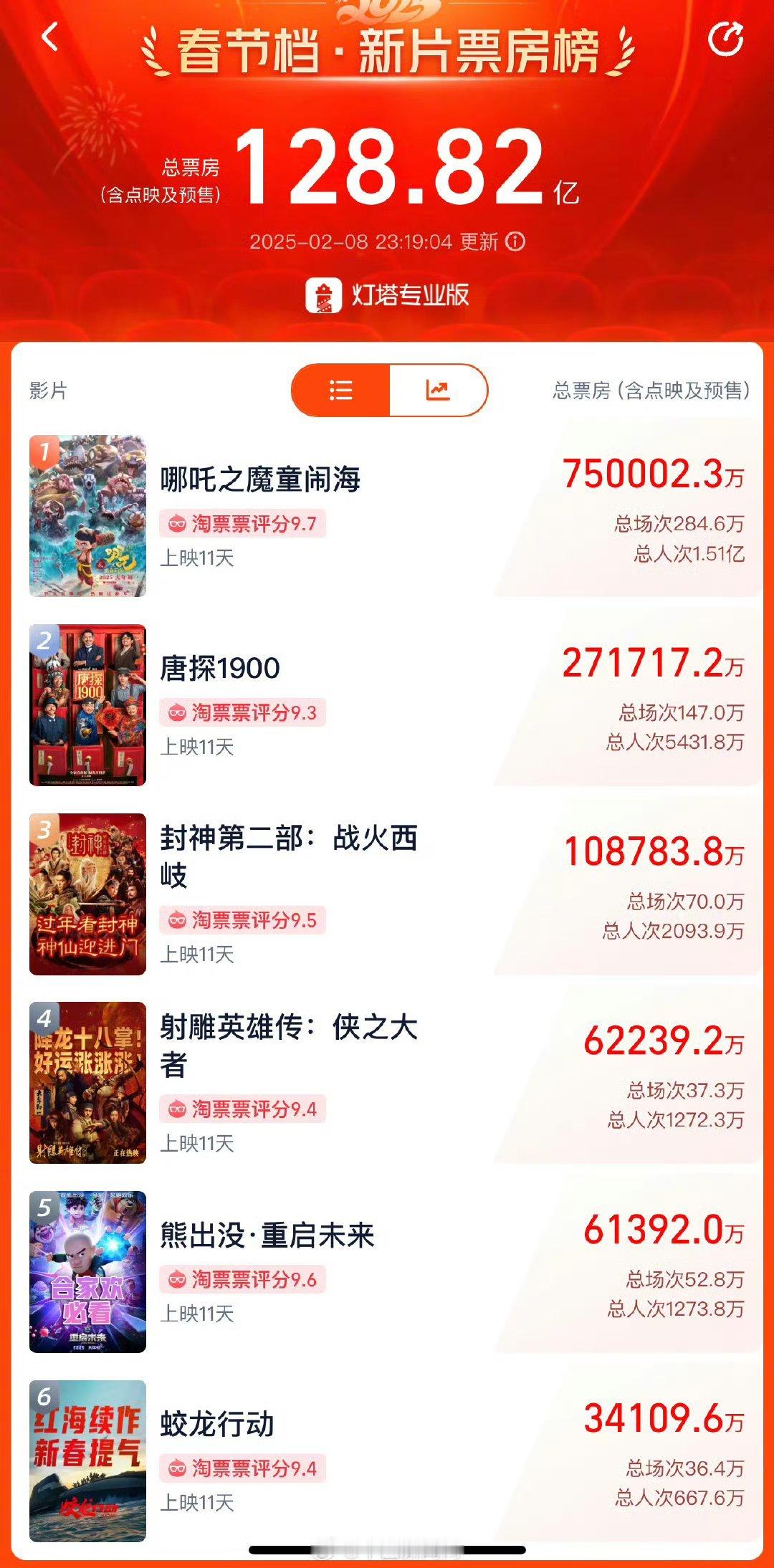Open the info icon beside the update time
Viewport: 774px width, 1568px height.
click(x=515, y=242)
